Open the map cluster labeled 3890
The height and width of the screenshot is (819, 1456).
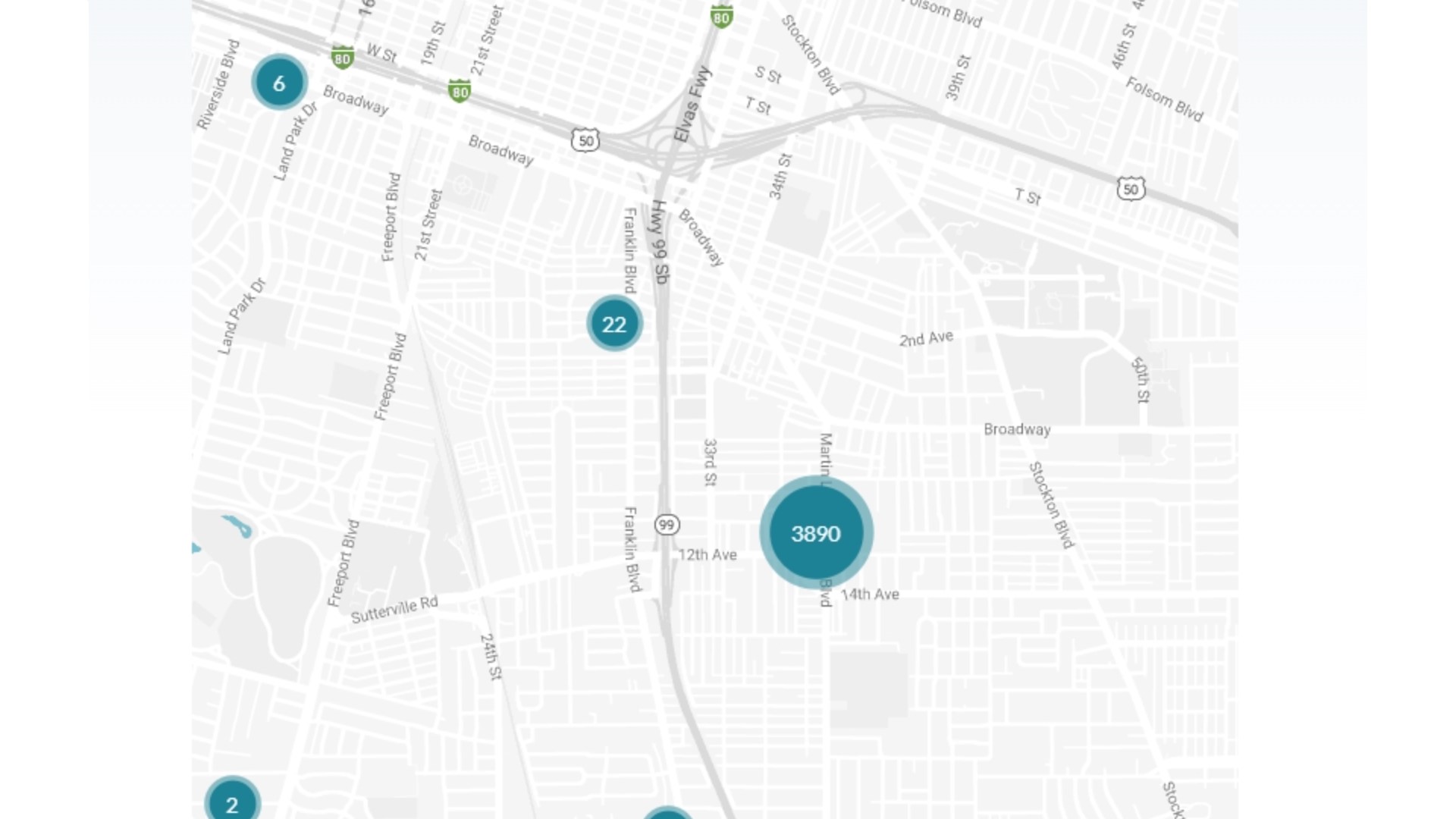pos(816,533)
